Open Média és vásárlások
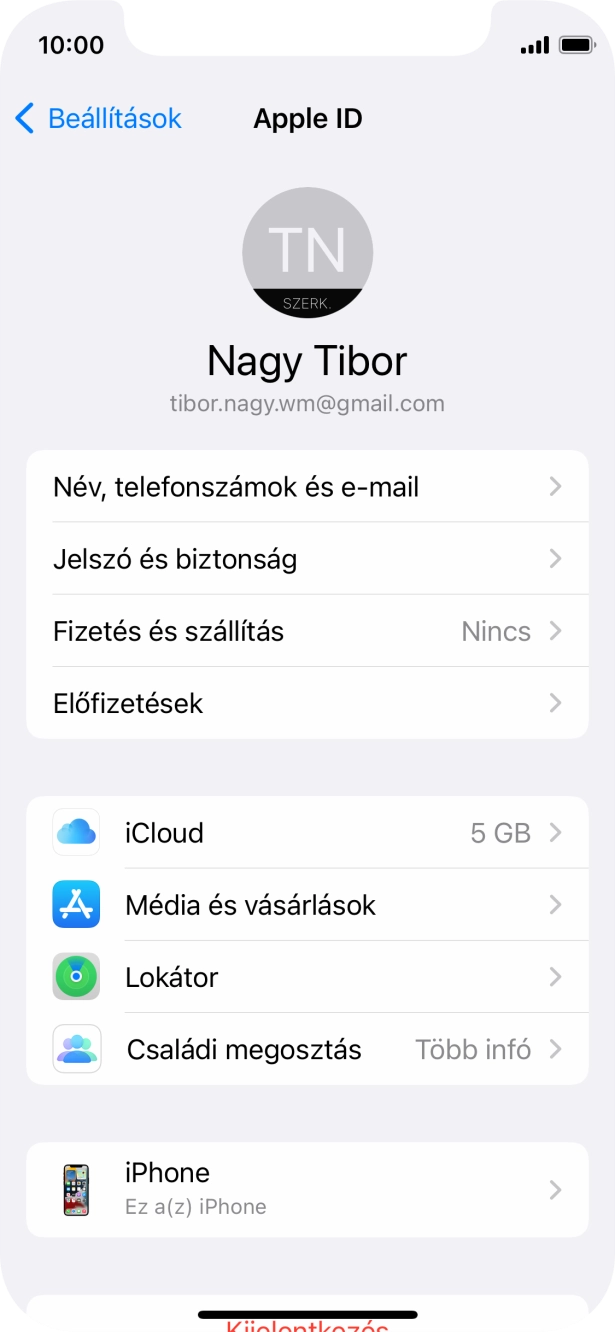 [x=307, y=905]
